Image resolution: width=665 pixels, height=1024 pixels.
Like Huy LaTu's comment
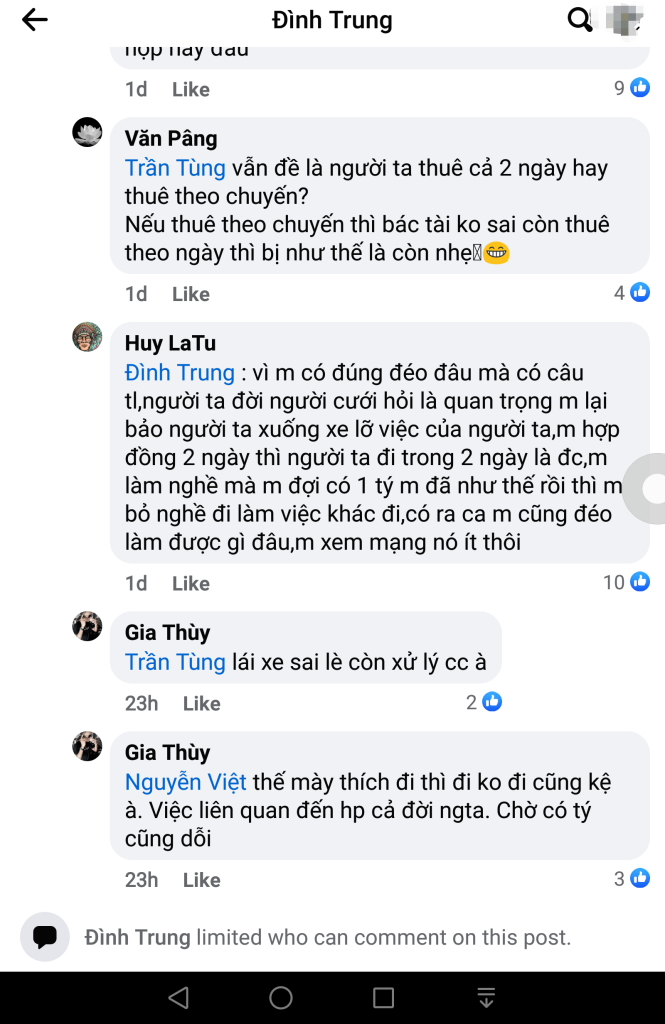pyautogui.click(x=190, y=583)
